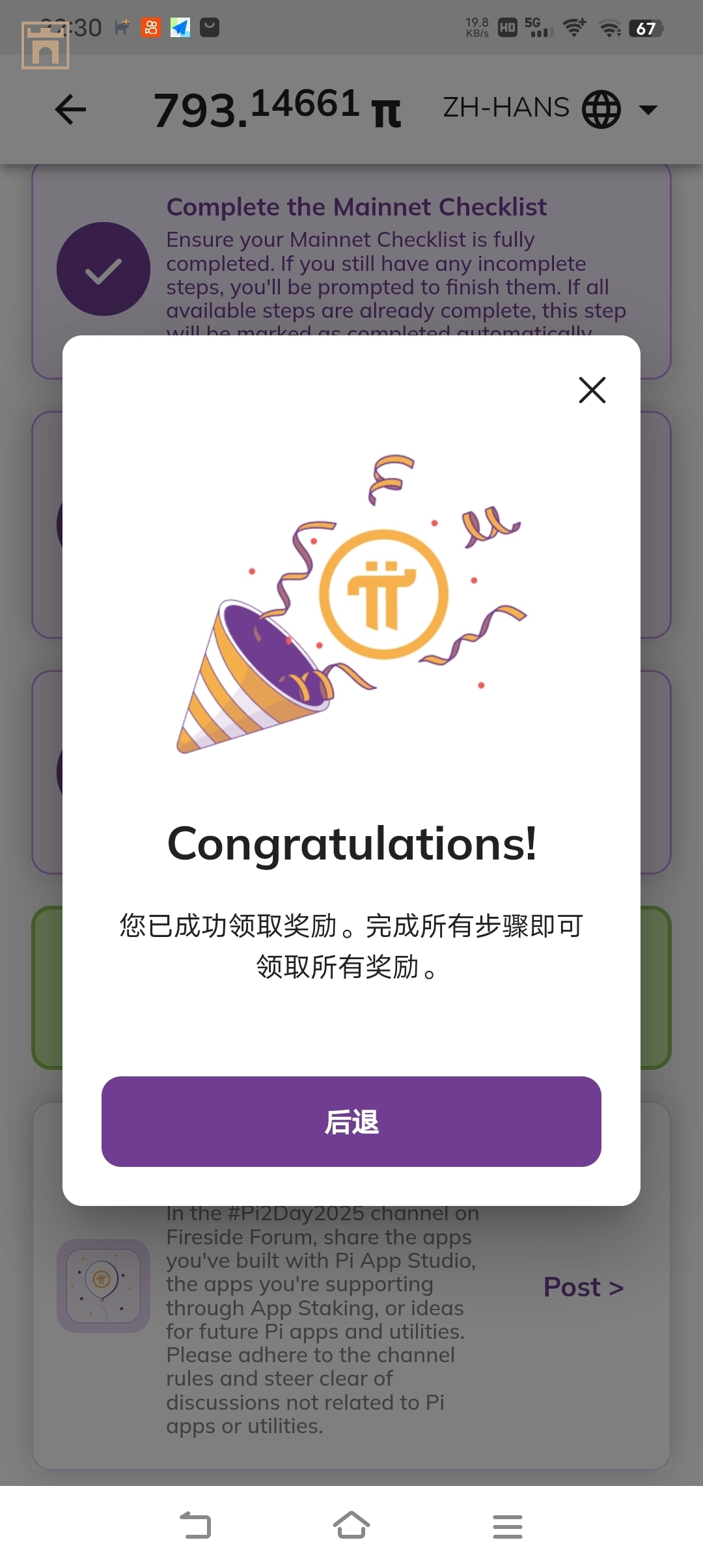703x1568 pixels.
Task: Go back with the top-left arrow
Action: tap(71, 109)
